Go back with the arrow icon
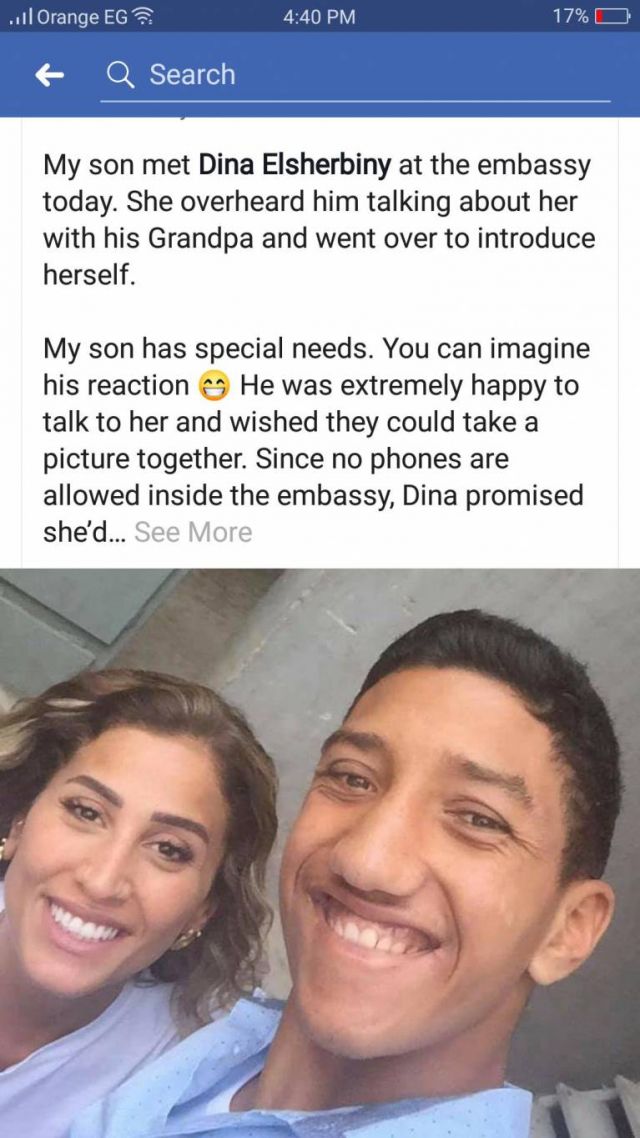 [50, 75]
